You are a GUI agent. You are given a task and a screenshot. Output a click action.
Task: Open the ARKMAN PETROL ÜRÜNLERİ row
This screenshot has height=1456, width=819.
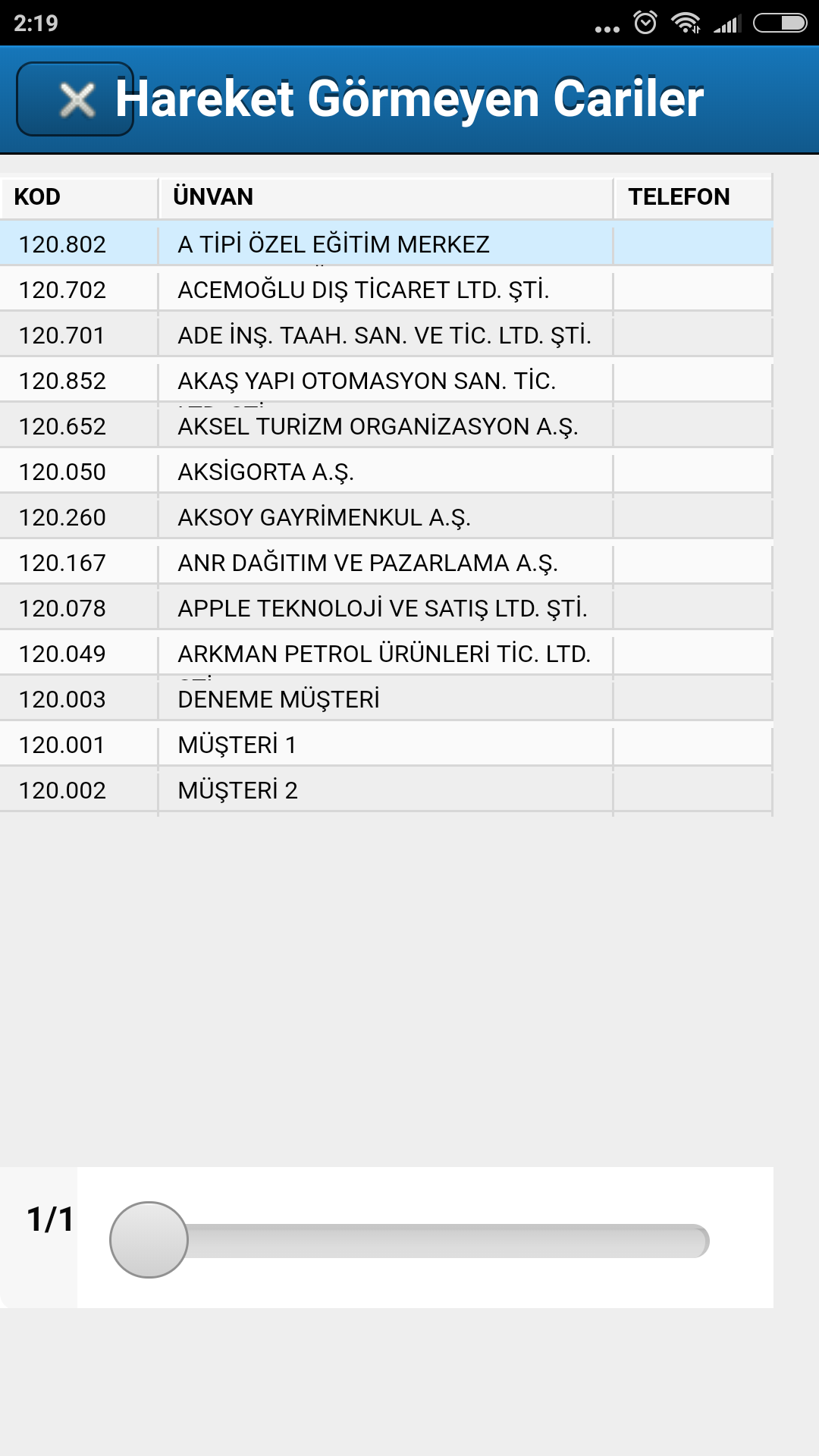point(387,653)
